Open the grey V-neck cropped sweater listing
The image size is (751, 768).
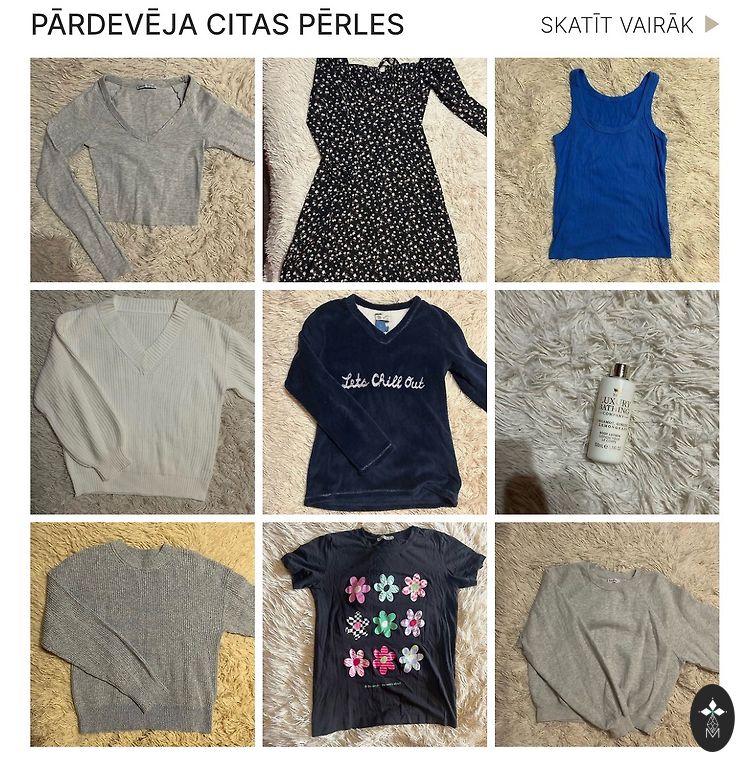142,170
